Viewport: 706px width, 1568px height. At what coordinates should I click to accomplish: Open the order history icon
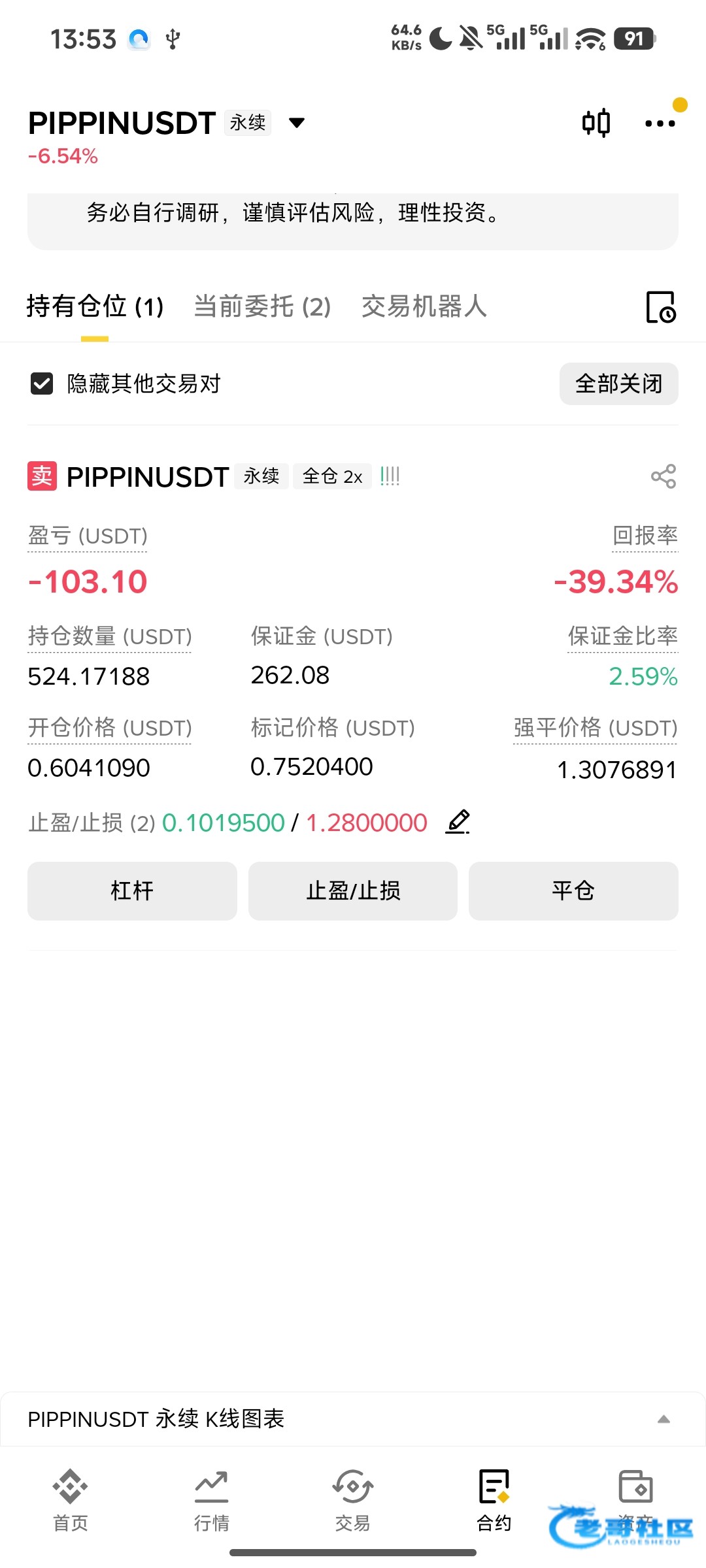pos(660,307)
